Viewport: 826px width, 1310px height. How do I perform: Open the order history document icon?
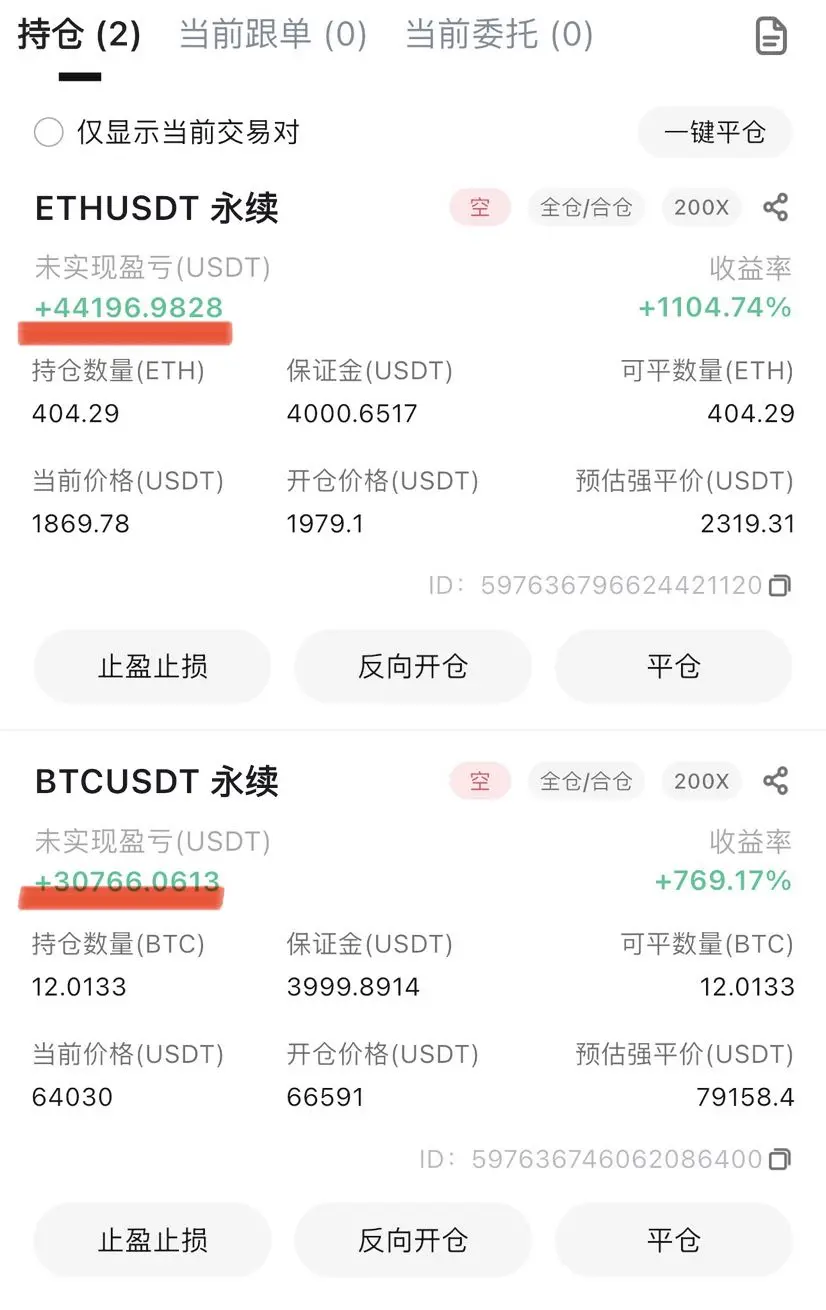point(770,37)
